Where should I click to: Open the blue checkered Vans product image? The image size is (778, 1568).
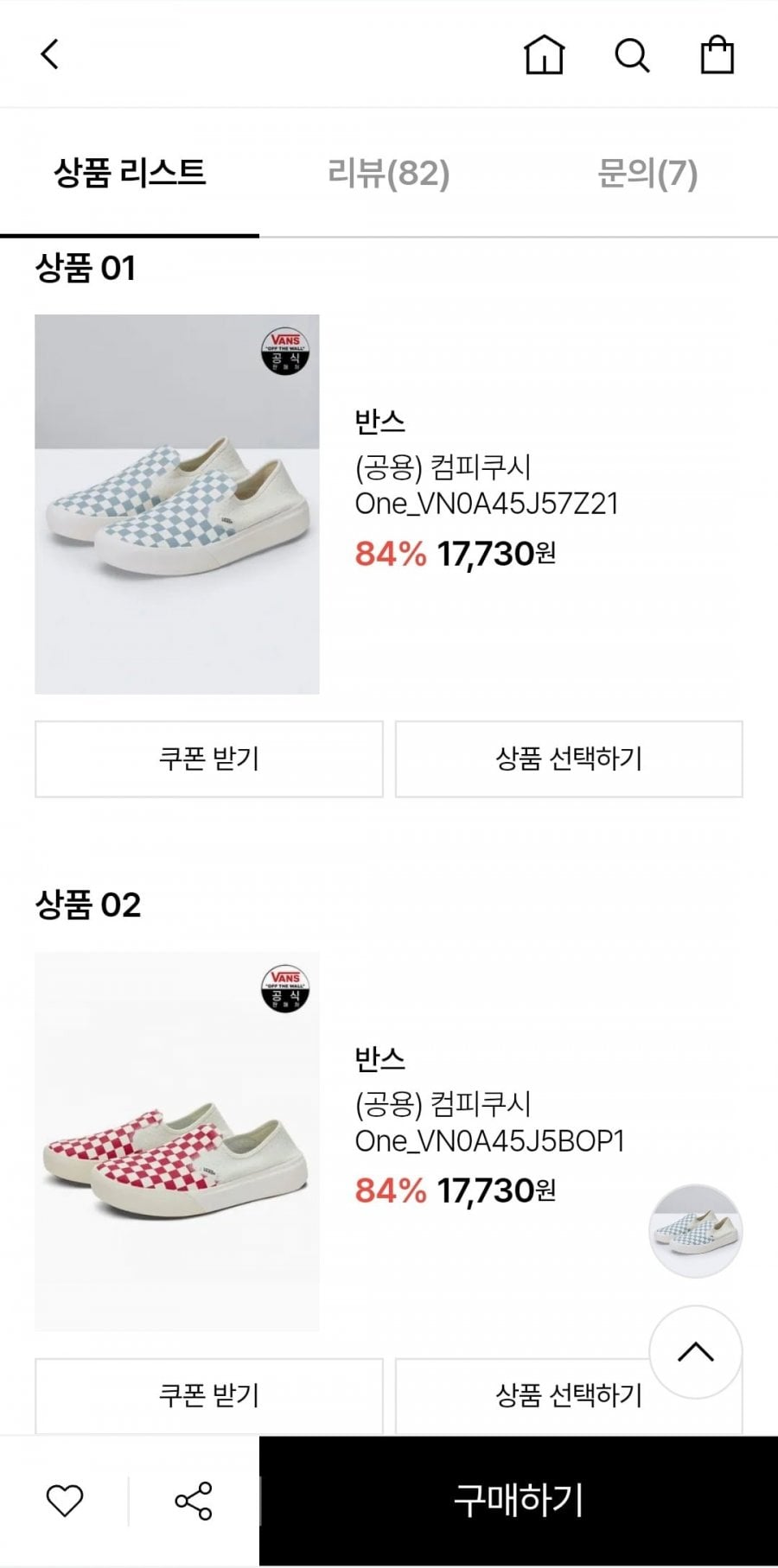(177, 504)
